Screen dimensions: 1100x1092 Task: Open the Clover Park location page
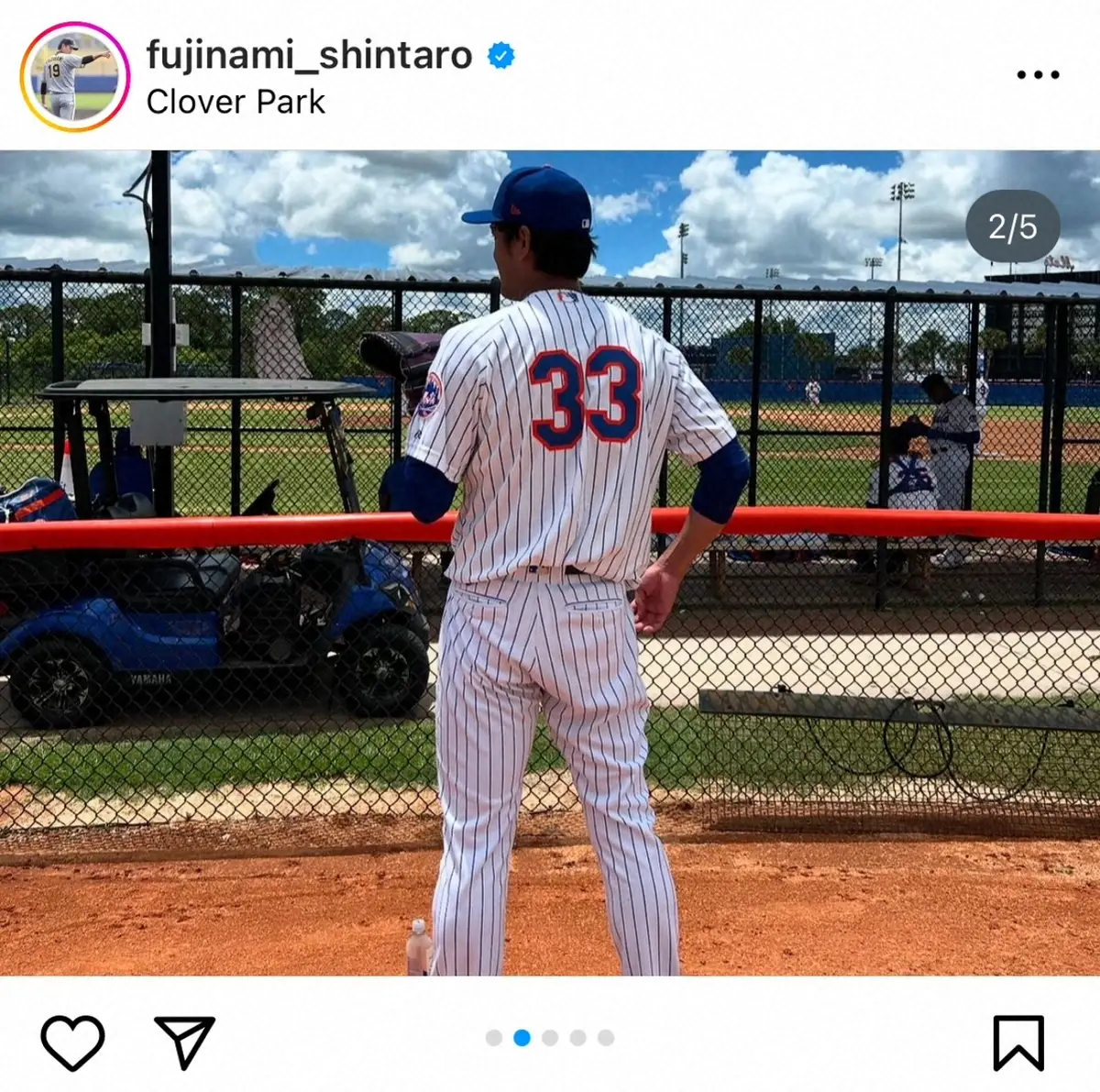click(x=236, y=102)
